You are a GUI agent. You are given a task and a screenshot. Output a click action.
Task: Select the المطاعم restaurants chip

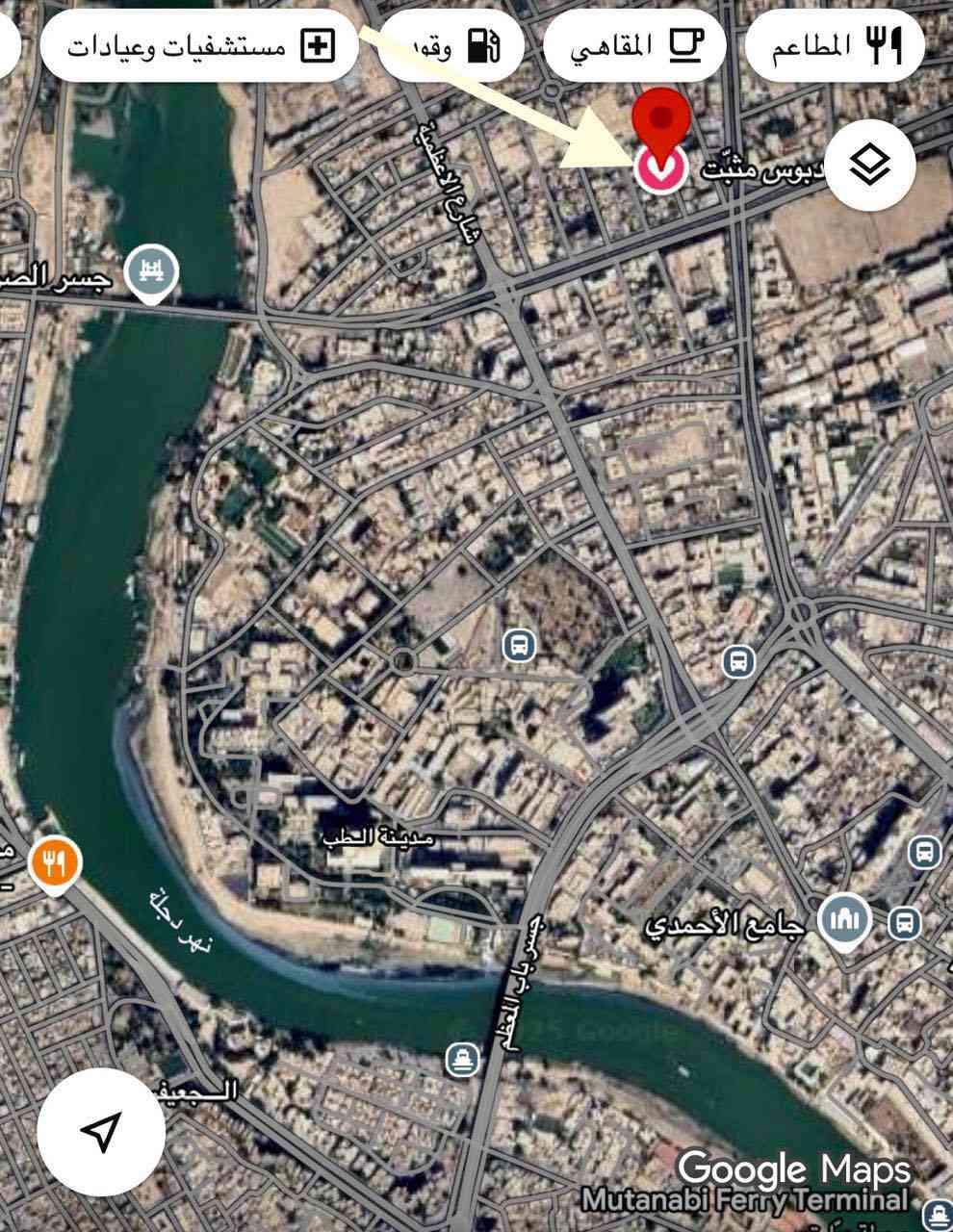[836, 45]
